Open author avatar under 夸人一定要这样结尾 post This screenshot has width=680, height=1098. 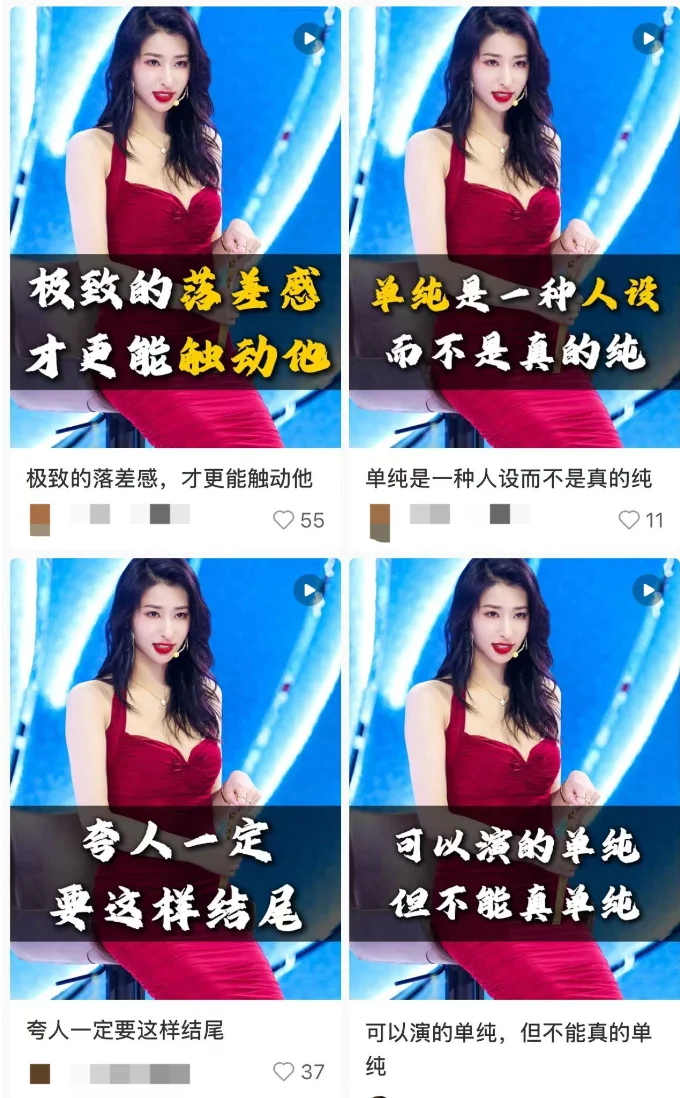[40, 1073]
